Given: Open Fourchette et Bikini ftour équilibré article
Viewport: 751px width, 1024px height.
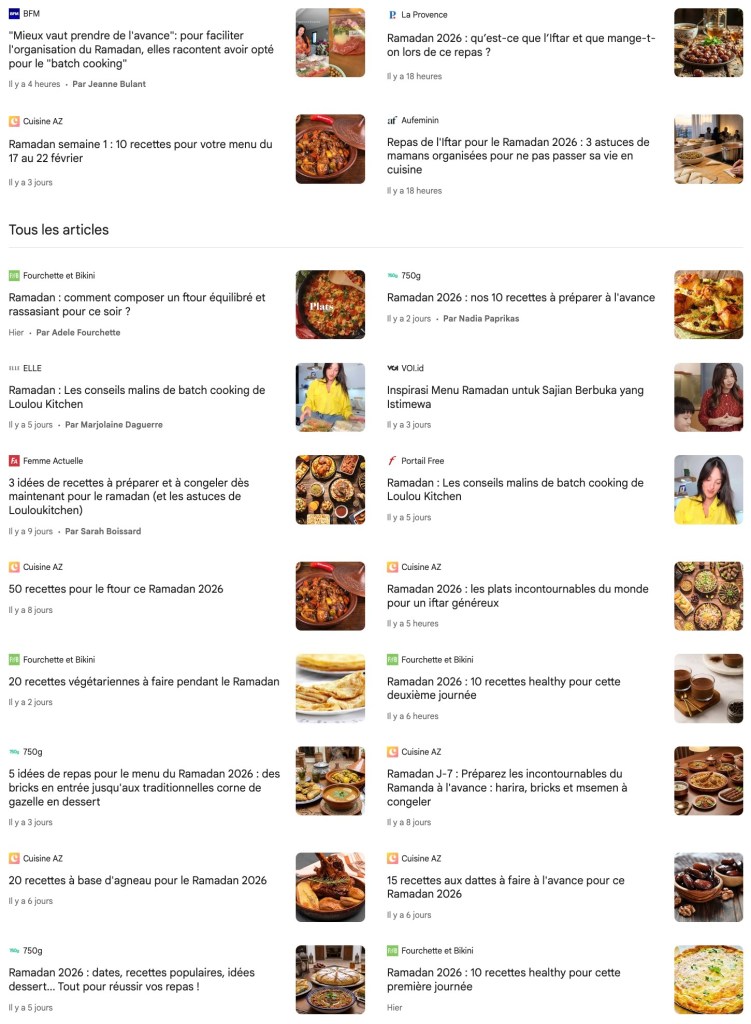Looking at the screenshot, I should coord(137,304).
